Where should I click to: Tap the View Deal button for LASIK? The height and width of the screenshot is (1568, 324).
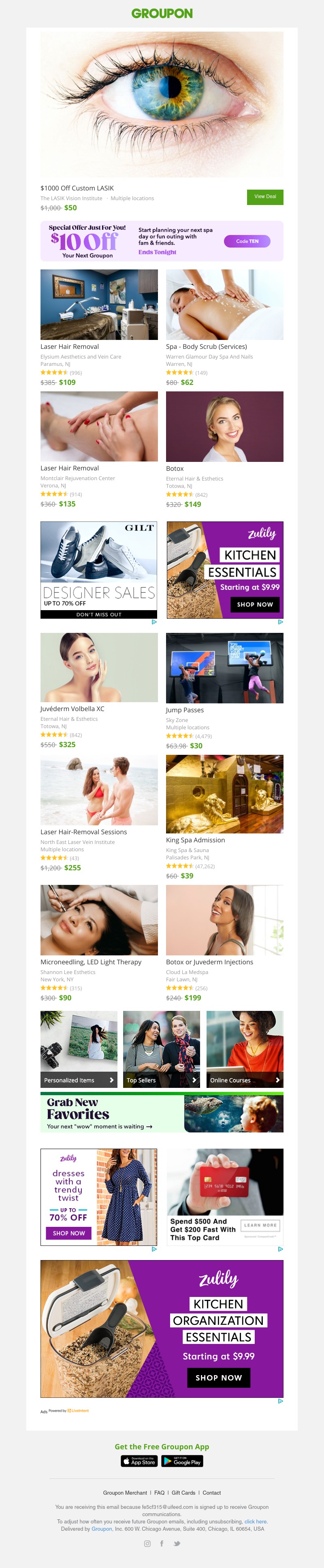click(264, 197)
